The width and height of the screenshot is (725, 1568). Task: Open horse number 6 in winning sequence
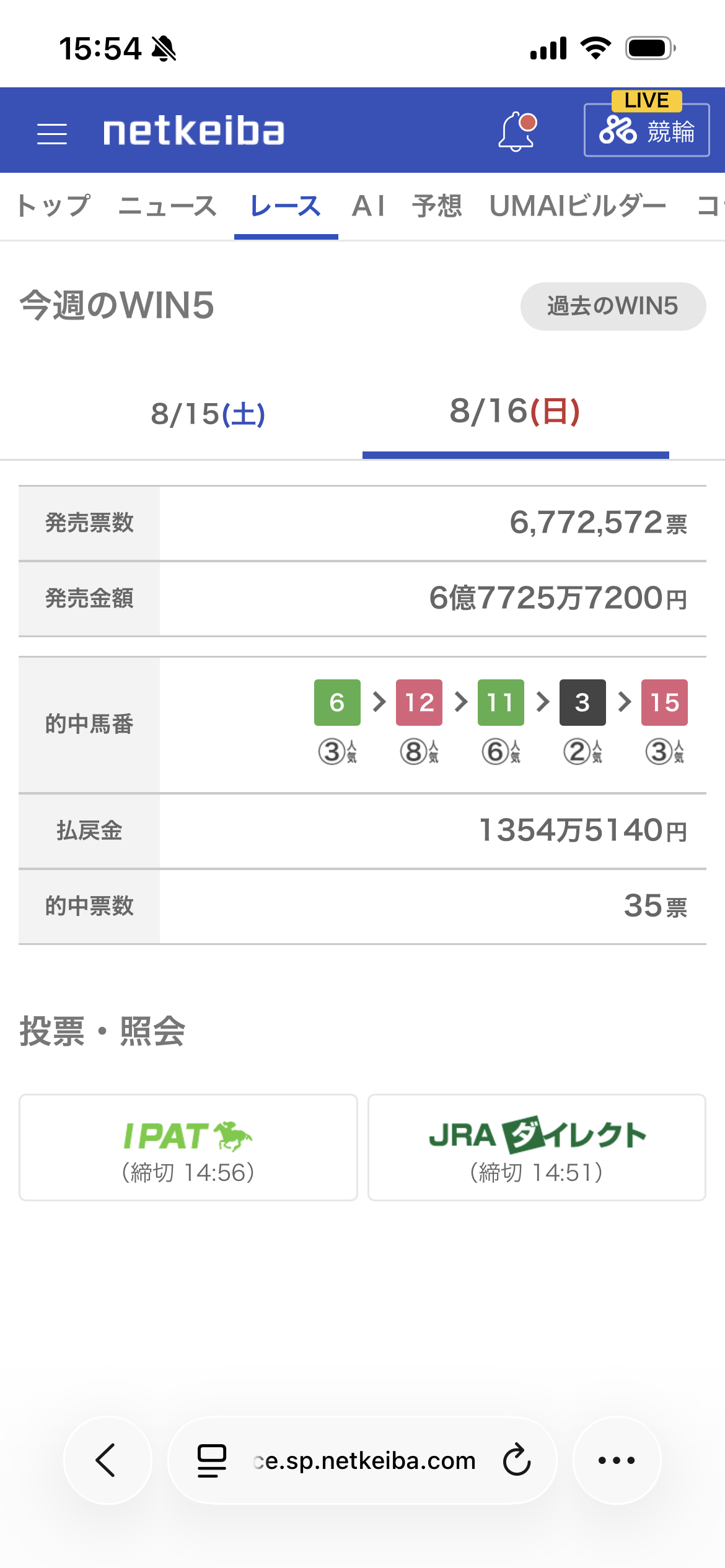click(x=337, y=702)
